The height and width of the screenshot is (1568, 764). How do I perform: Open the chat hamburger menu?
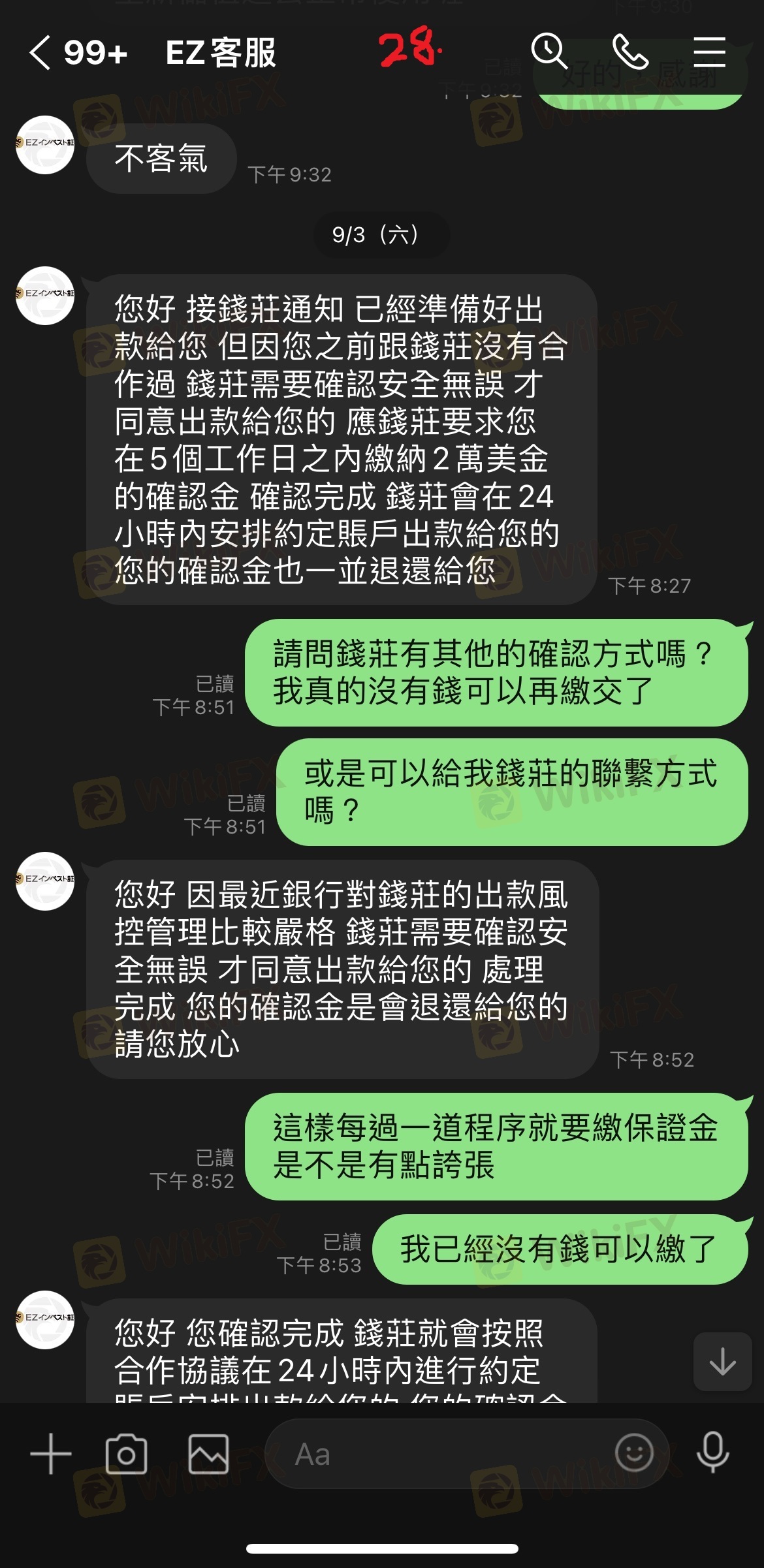[709, 52]
